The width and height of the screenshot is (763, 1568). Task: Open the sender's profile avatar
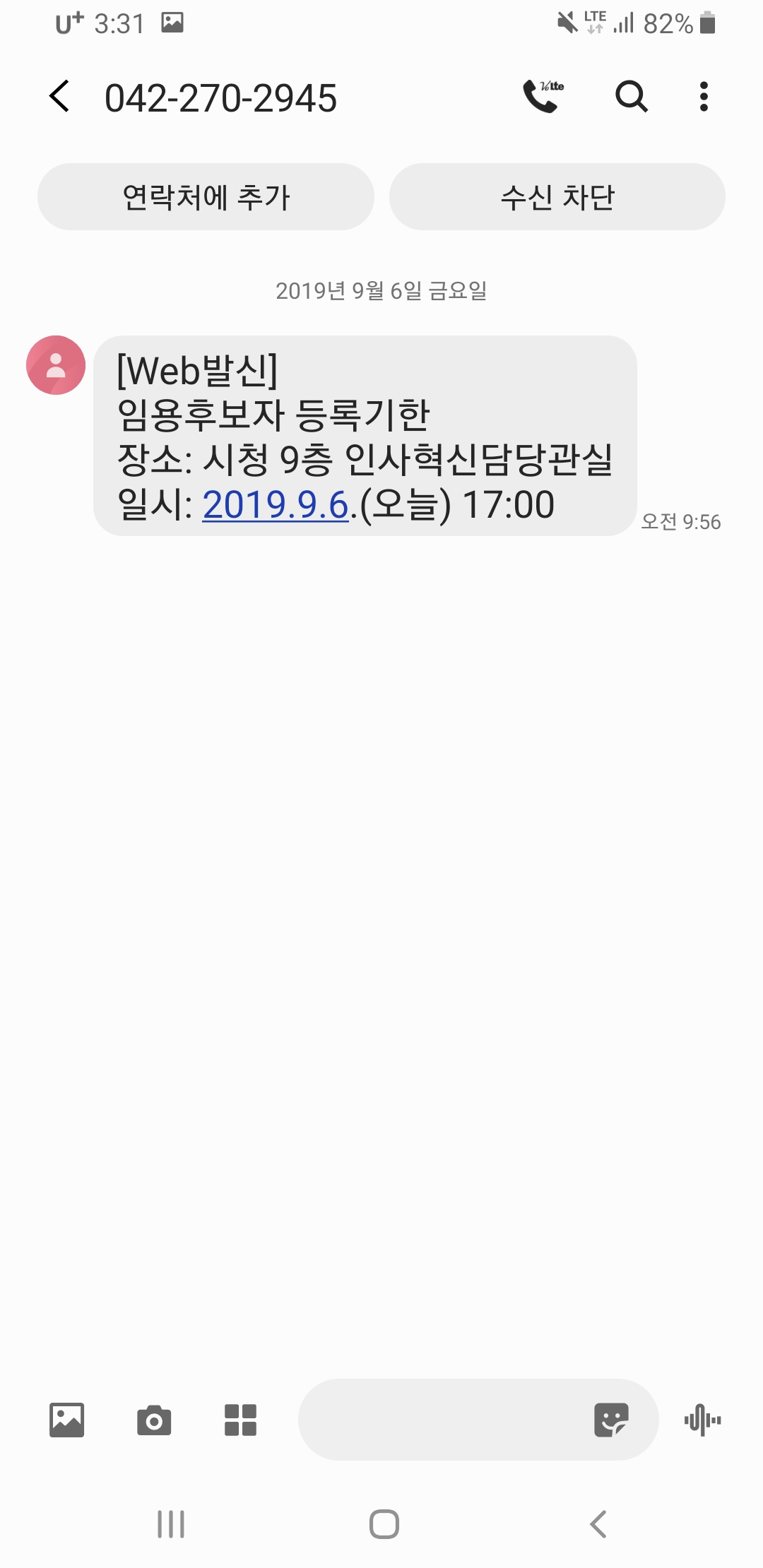(x=56, y=365)
